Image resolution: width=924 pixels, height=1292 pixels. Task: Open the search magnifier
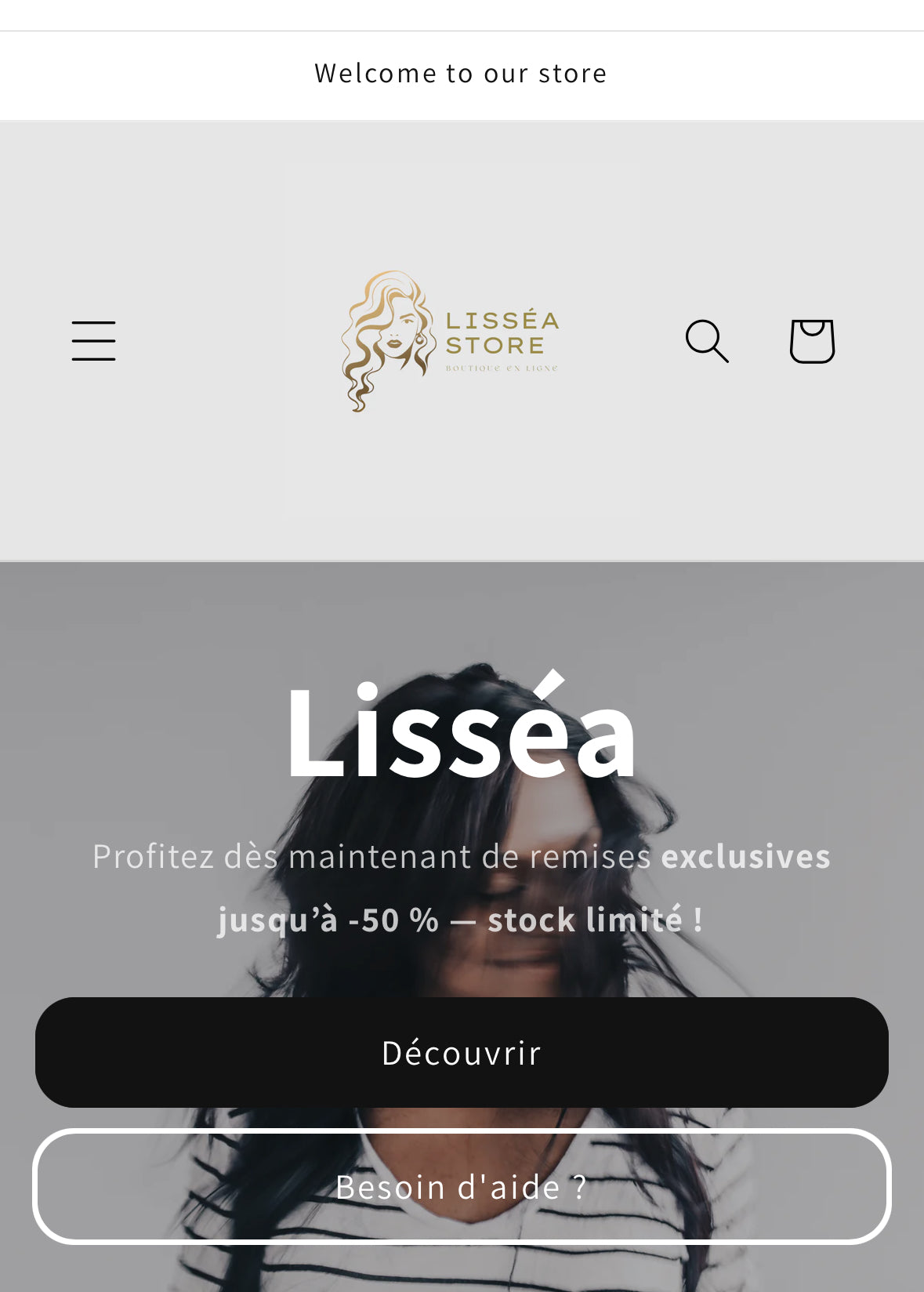point(707,341)
